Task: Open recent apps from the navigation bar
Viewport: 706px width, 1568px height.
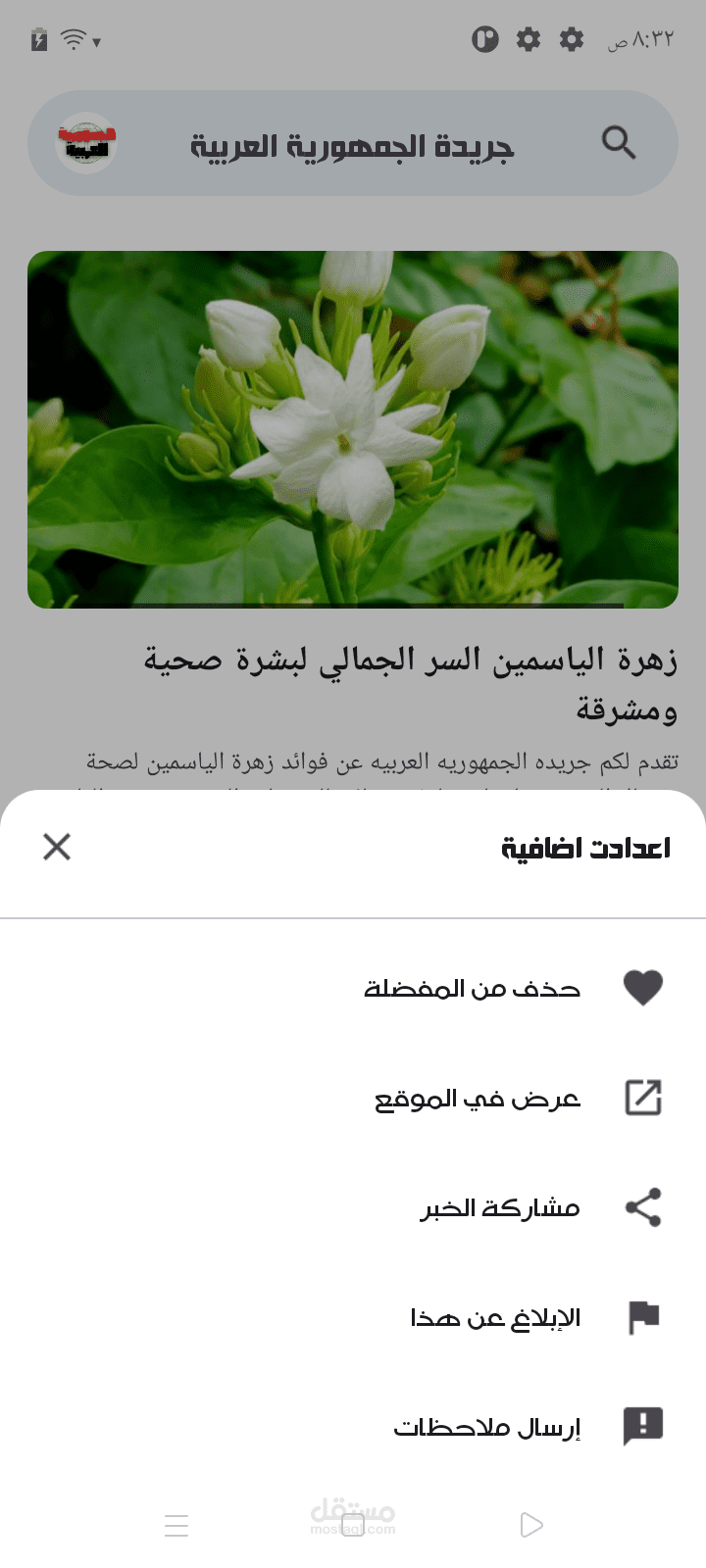Action: [x=176, y=1525]
